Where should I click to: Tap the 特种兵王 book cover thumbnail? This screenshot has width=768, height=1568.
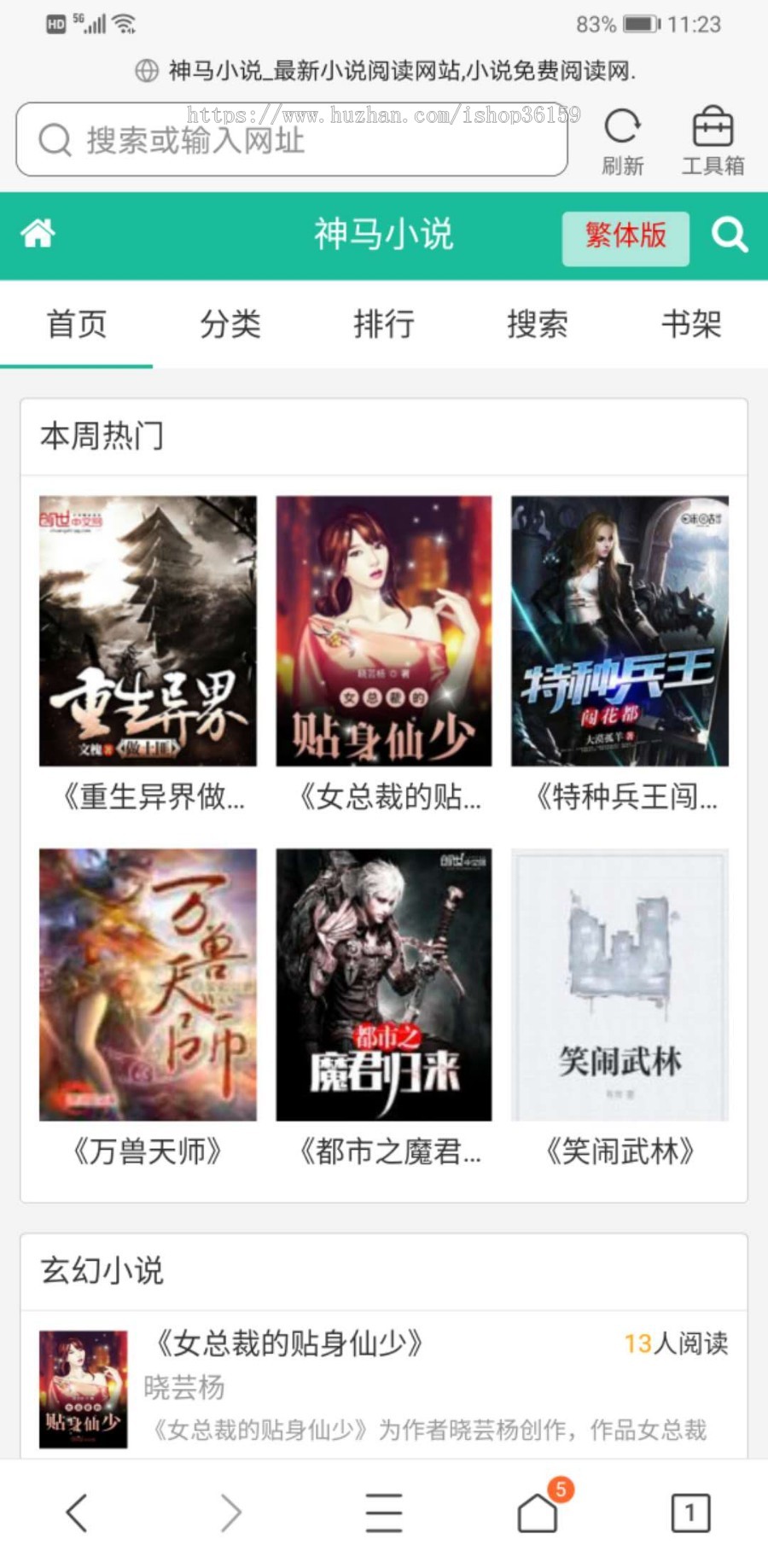[619, 630]
